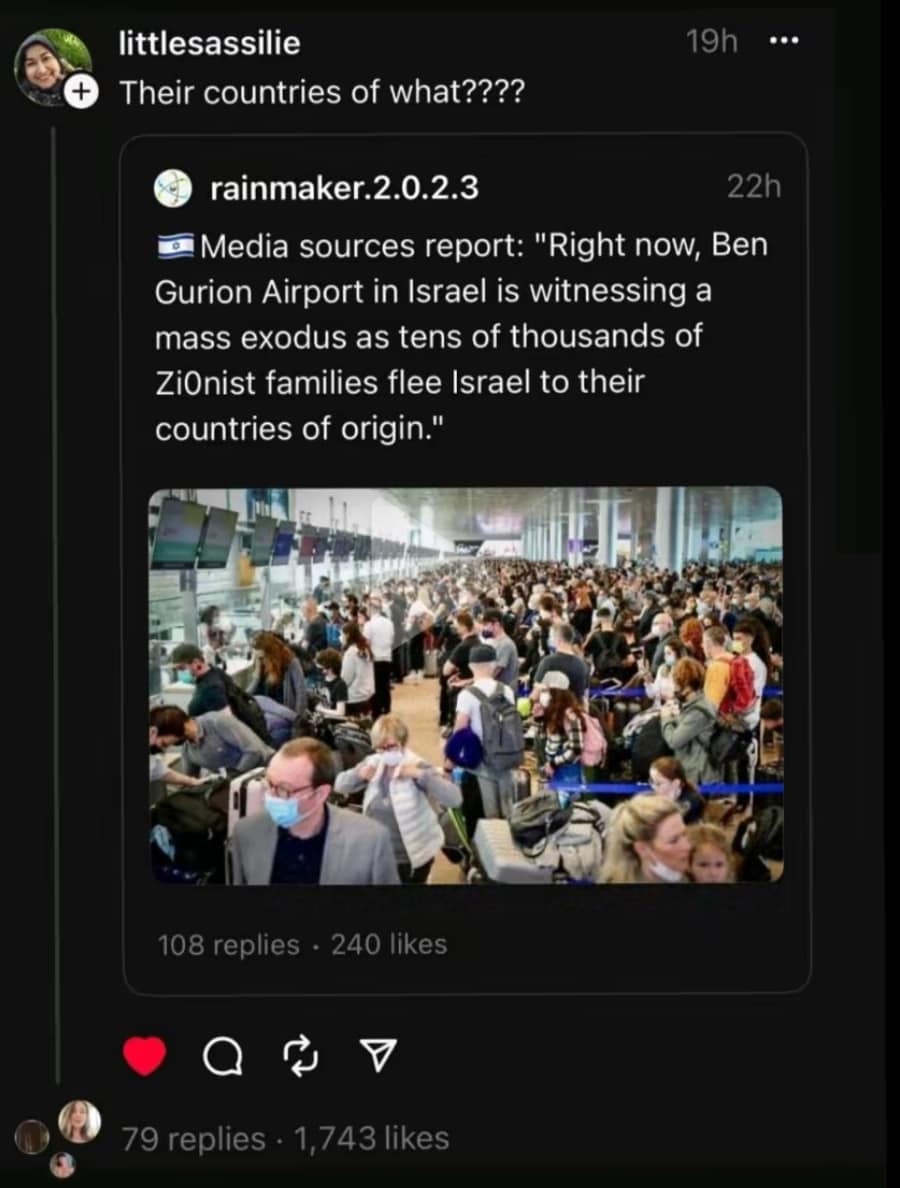Share the post with the paper plane icon

tap(377, 1056)
